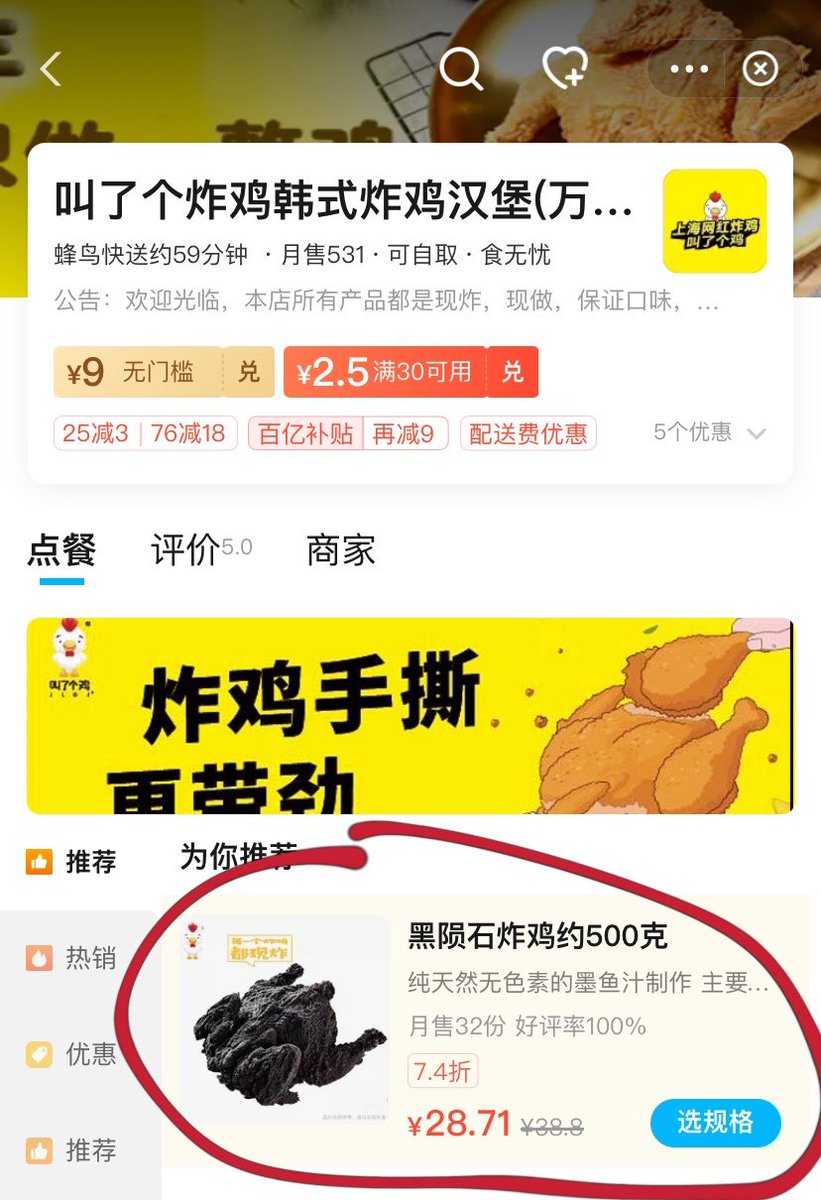Viewport: 821px width, 1200px height.
Task: Redeem the ¥2.5 满30可用 coupon
Action: (512, 372)
